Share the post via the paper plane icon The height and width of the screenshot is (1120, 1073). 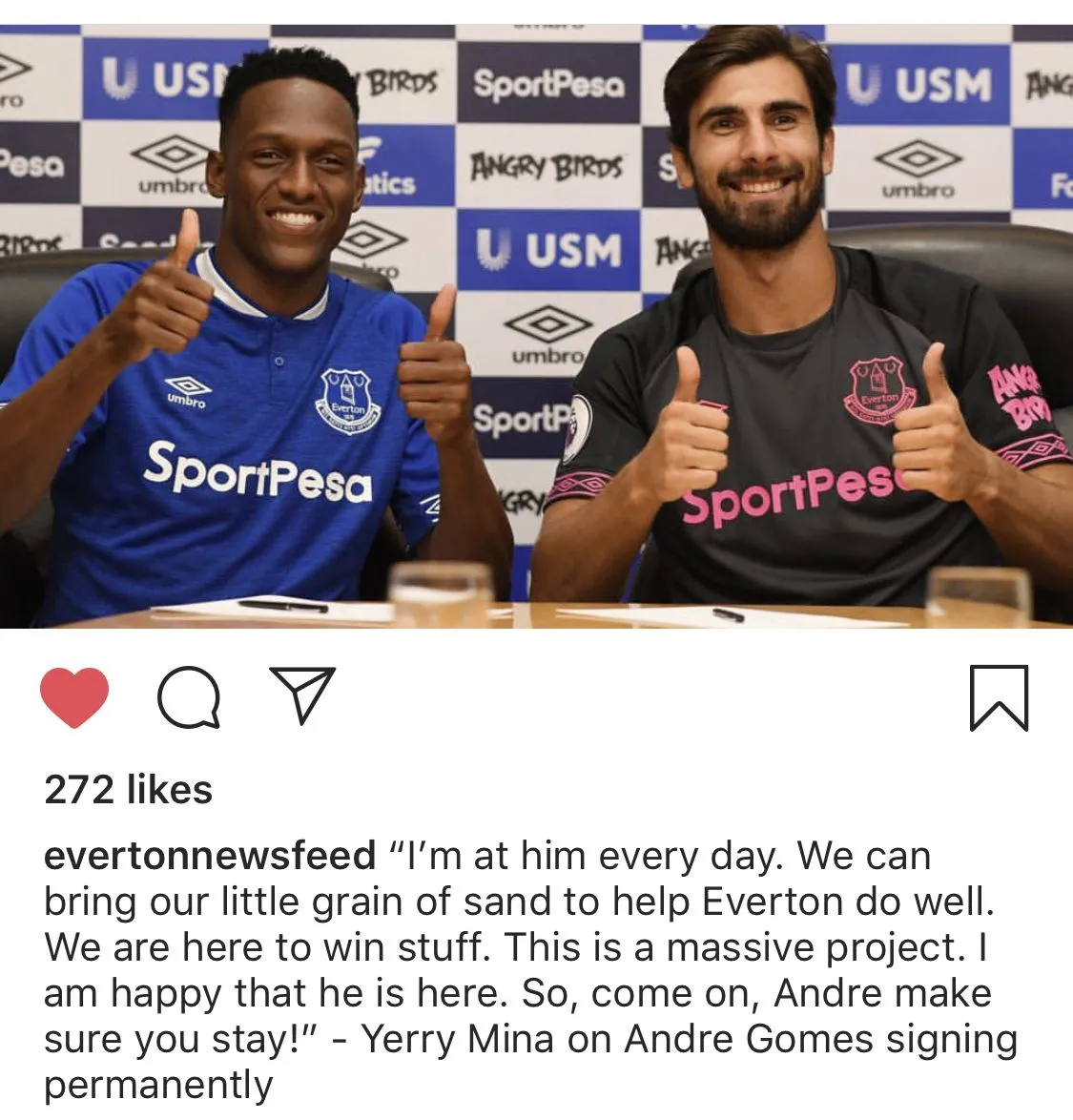(x=302, y=694)
